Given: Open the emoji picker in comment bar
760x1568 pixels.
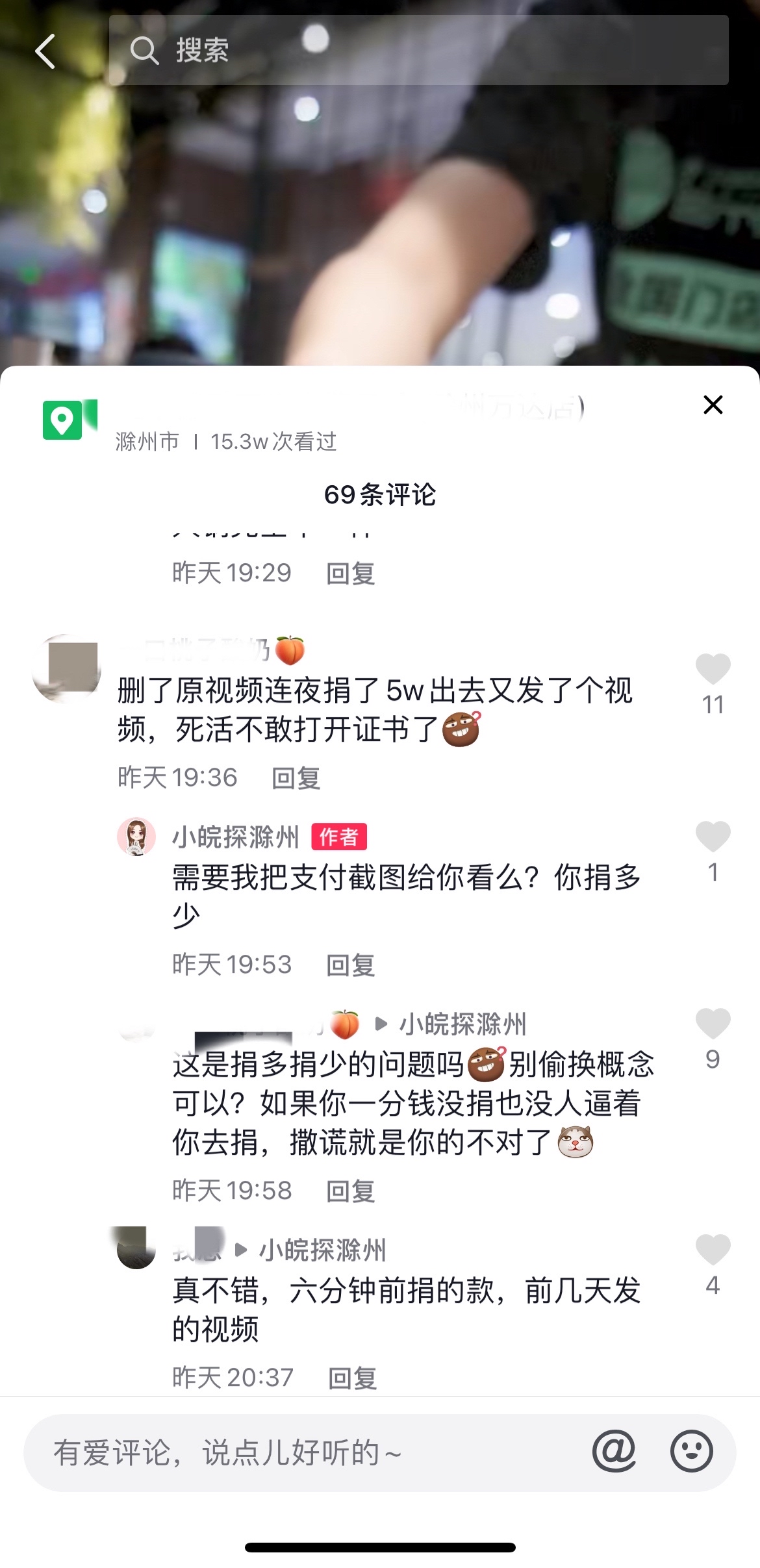Looking at the screenshot, I should (x=691, y=1451).
